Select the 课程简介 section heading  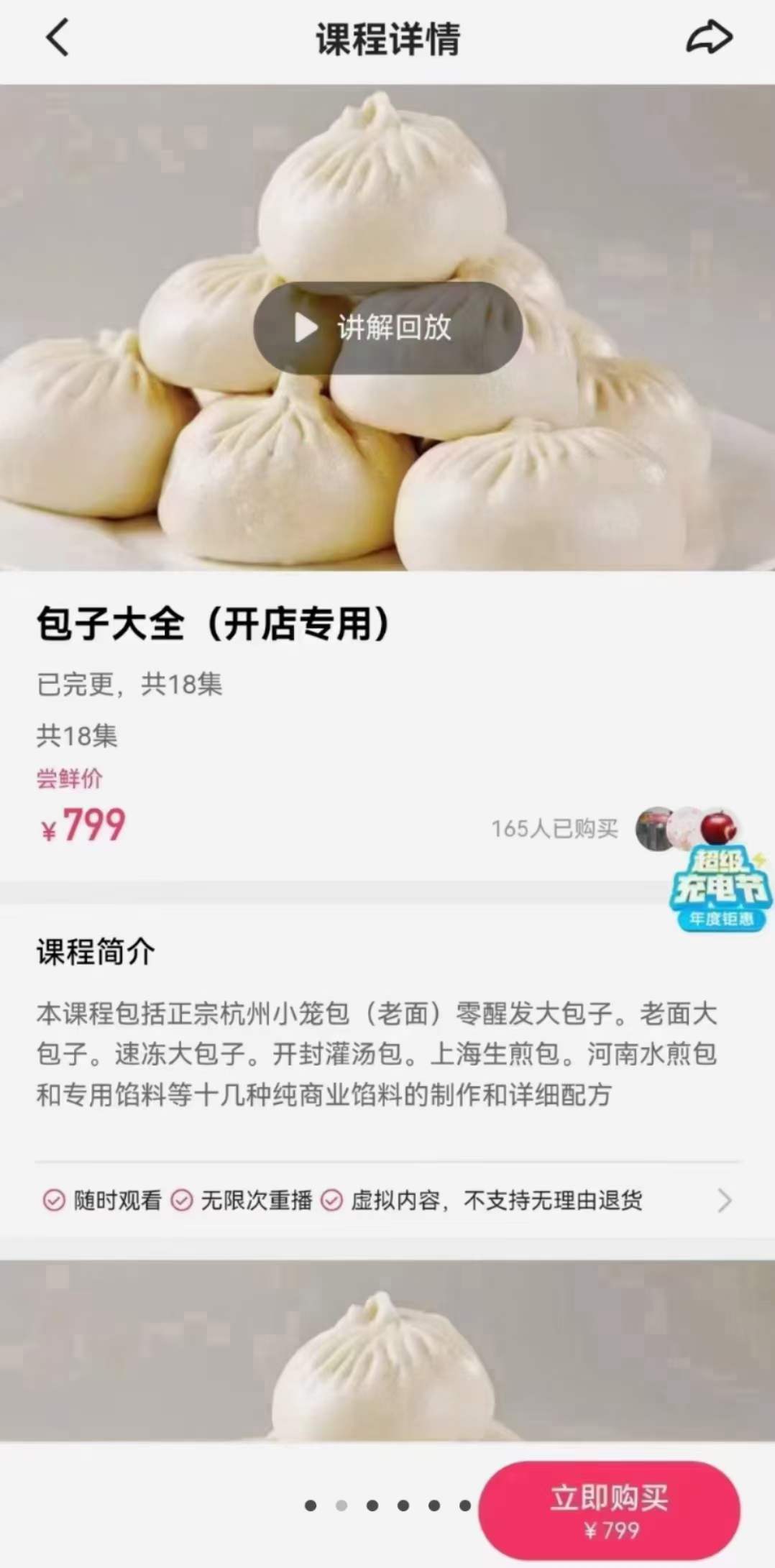click(93, 948)
